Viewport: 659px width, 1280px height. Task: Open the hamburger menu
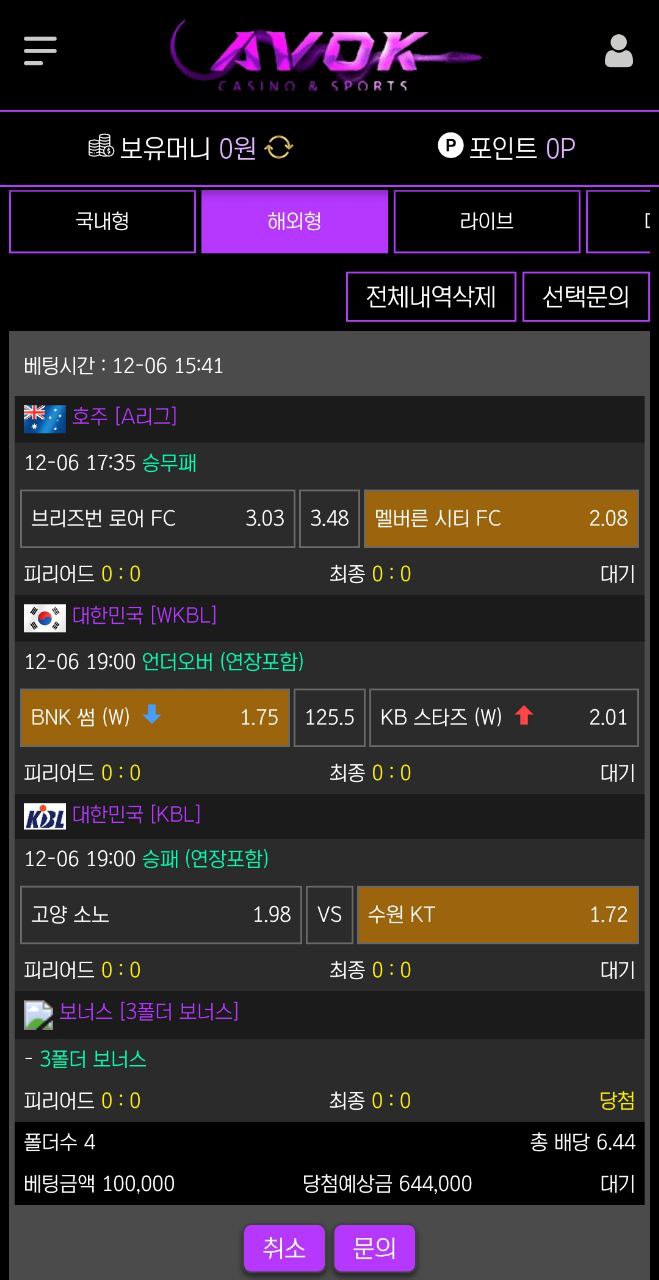(41, 49)
